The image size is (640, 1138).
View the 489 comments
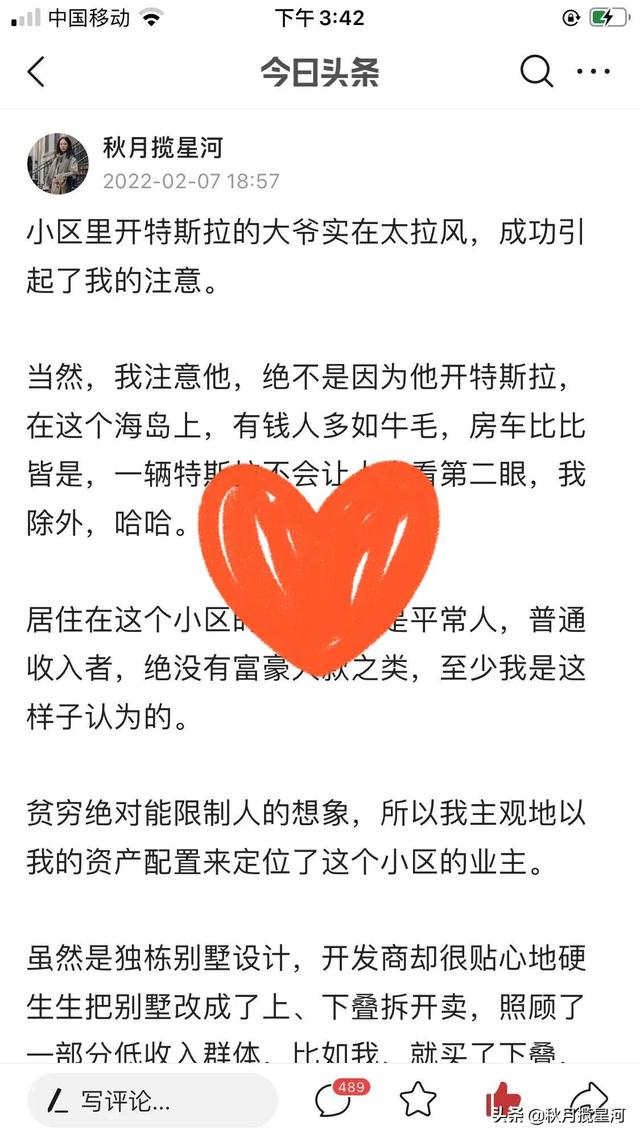[334, 1100]
